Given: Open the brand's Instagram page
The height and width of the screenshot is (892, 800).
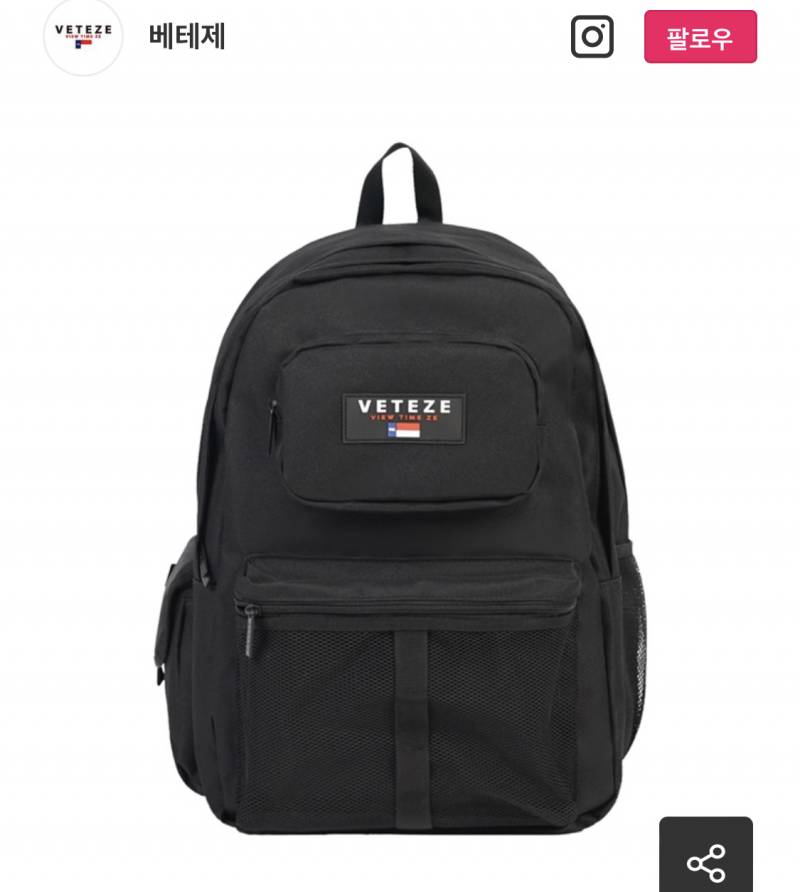Looking at the screenshot, I should (592, 37).
